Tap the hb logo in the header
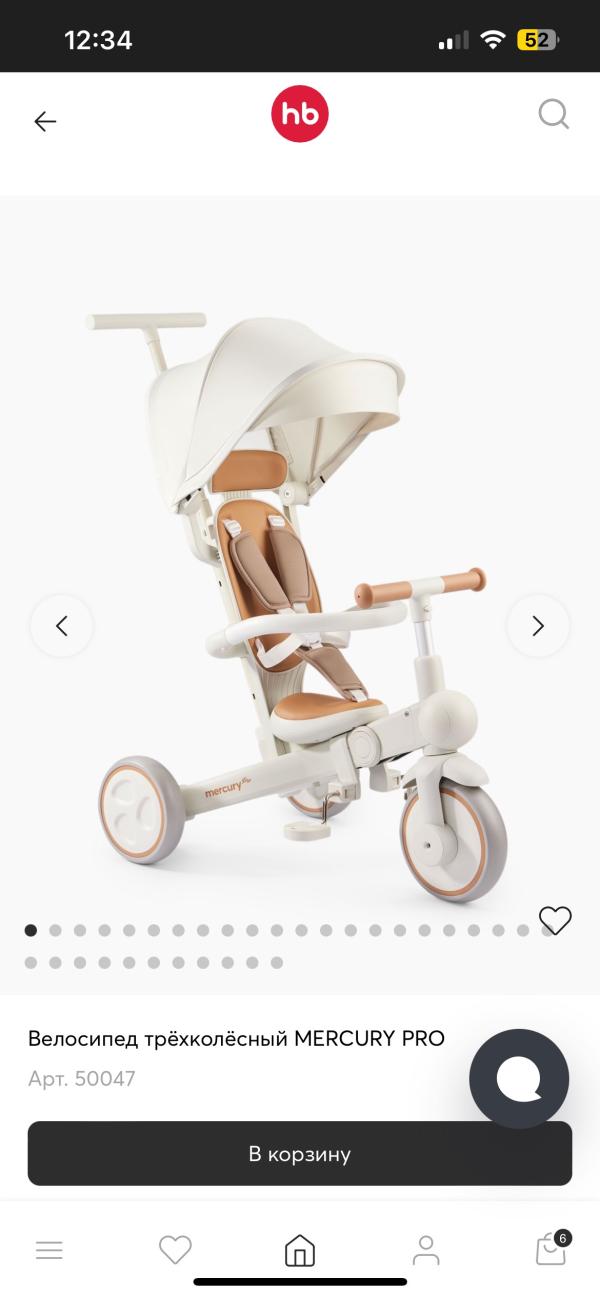This screenshot has height=1297, width=600. tap(300, 115)
